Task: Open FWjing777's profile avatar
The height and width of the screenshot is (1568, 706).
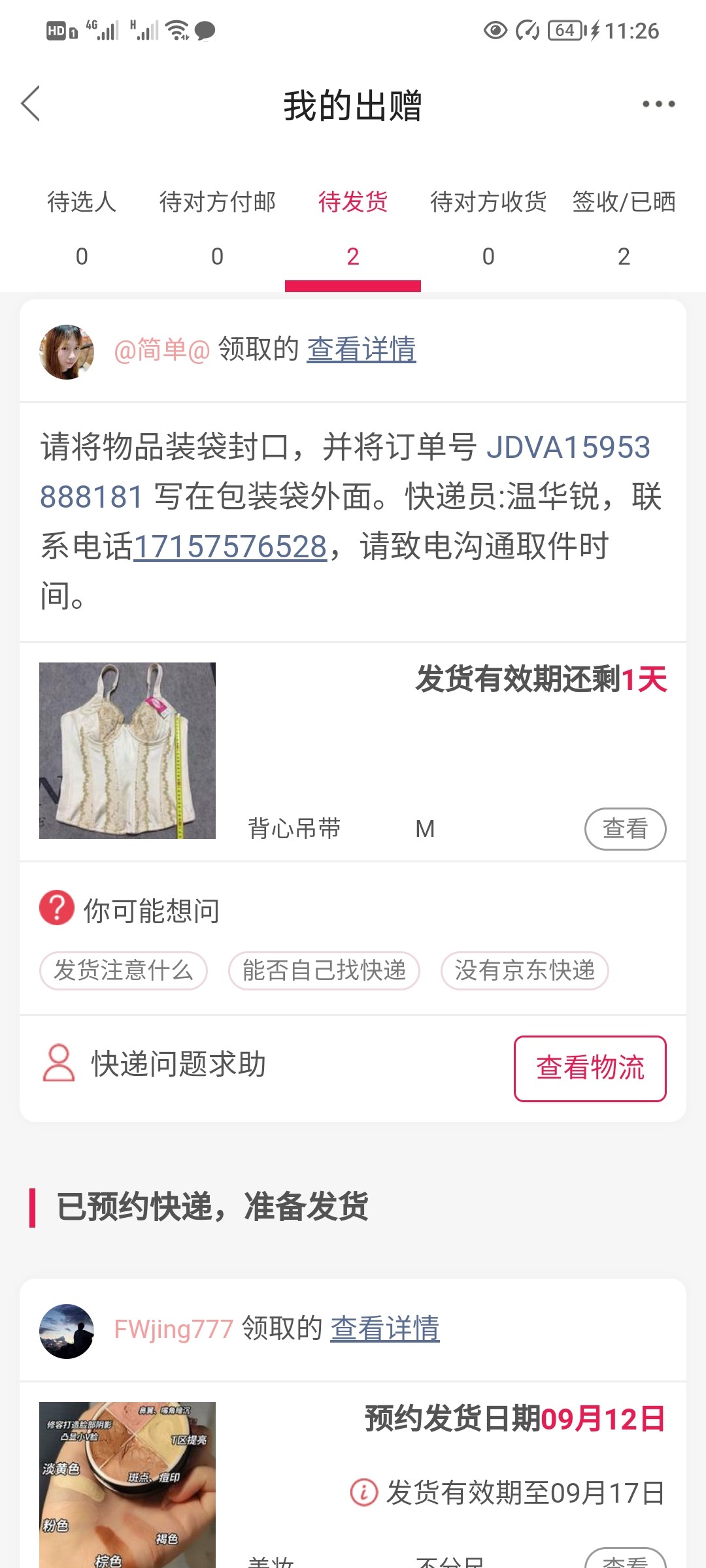Action: tap(67, 1331)
